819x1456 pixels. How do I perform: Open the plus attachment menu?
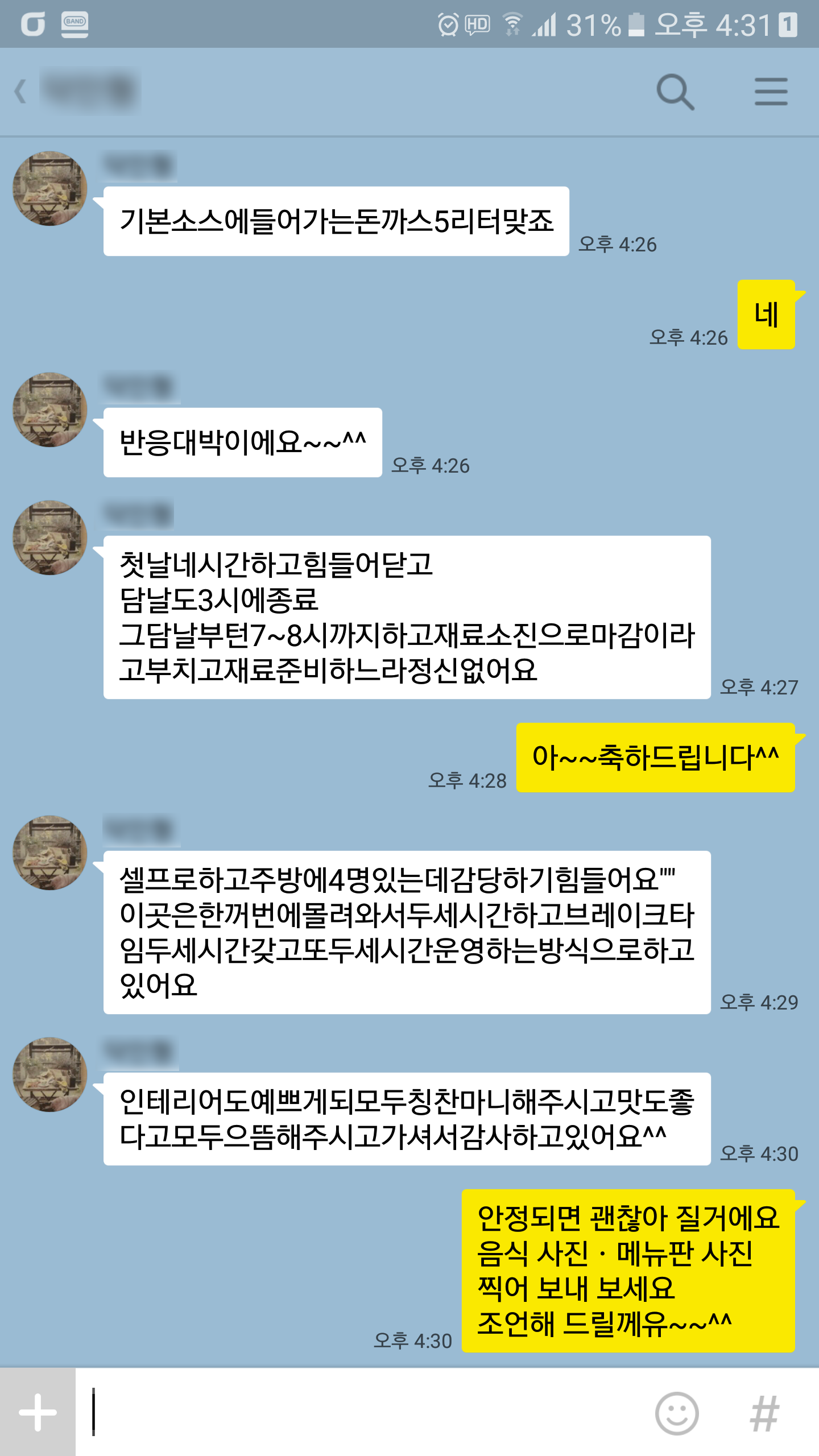click(x=38, y=1412)
